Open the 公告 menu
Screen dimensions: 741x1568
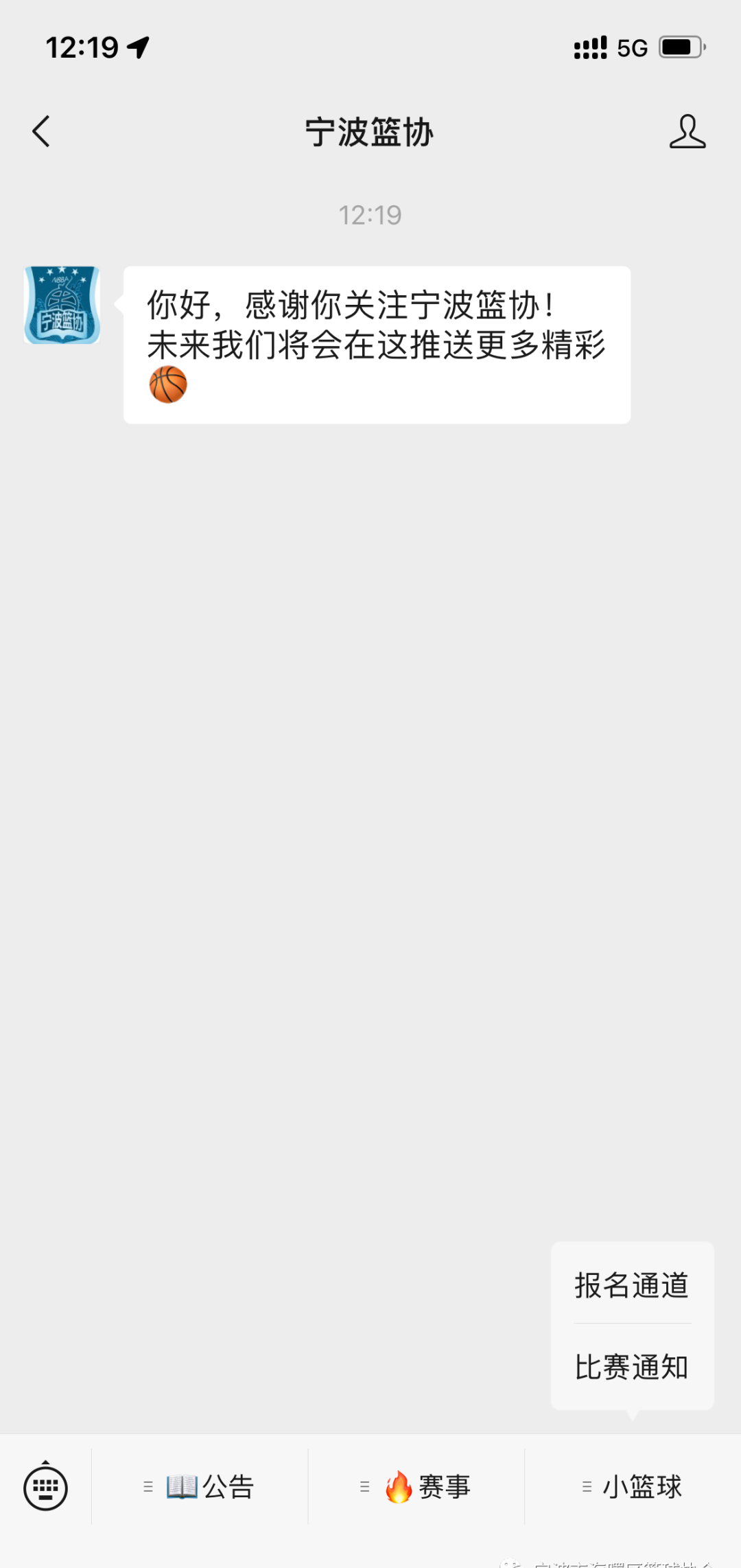pos(200,1487)
